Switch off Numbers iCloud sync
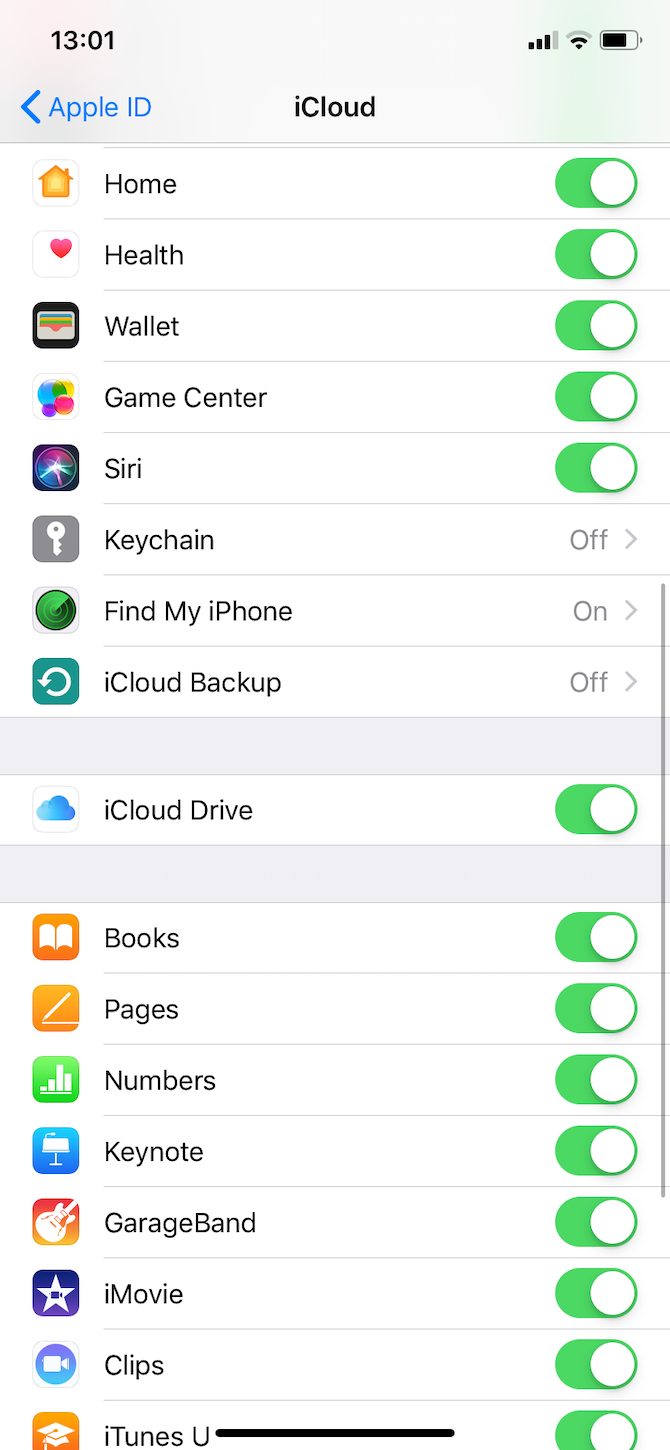The height and width of the screenshot is (1450, 670). [x=596, y=1081]
